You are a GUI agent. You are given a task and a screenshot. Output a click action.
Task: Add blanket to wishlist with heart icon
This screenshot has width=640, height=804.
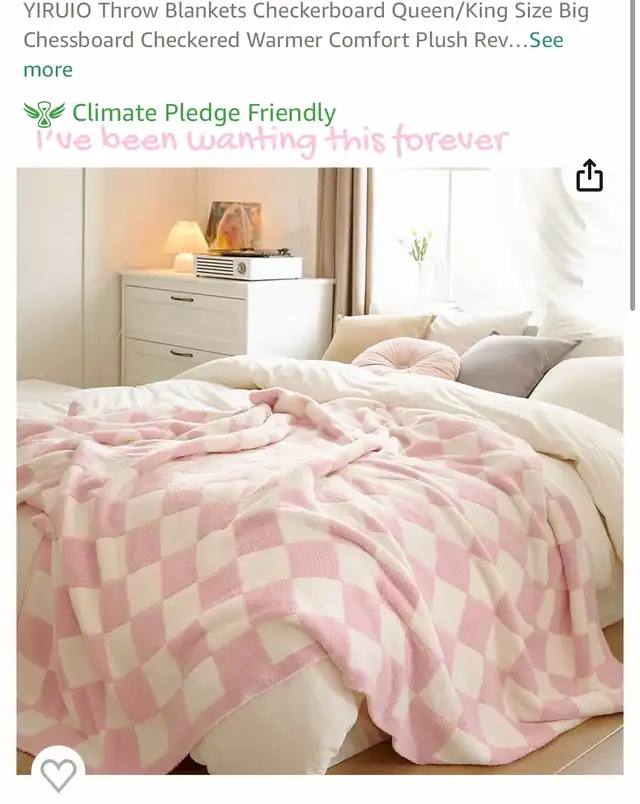(x=57, y=775)
